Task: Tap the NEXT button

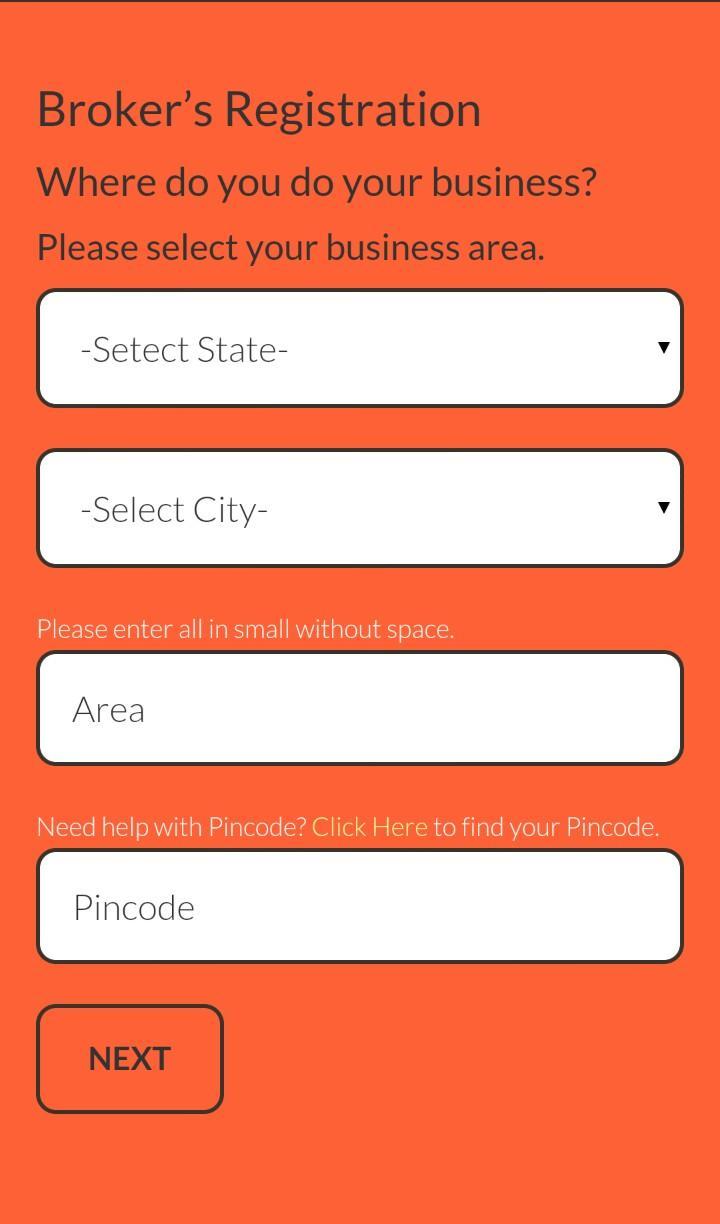Action: coord(130,1059)
